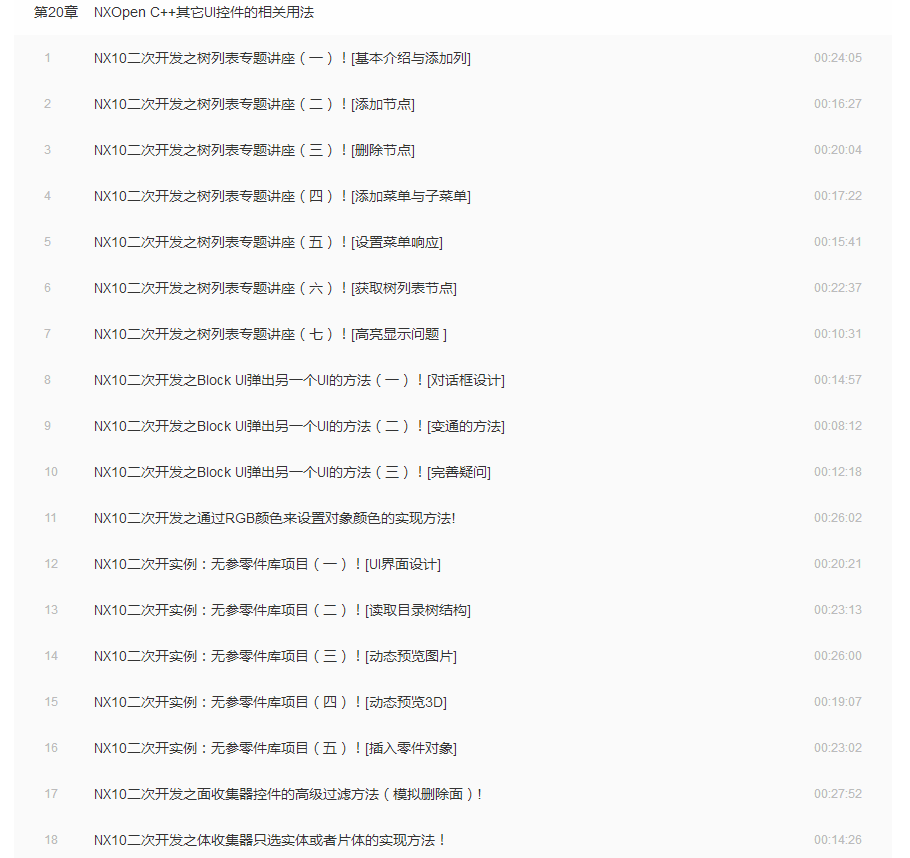
Task: Open lesson 18 体收集器只选实体
Action: pos(270,840)
